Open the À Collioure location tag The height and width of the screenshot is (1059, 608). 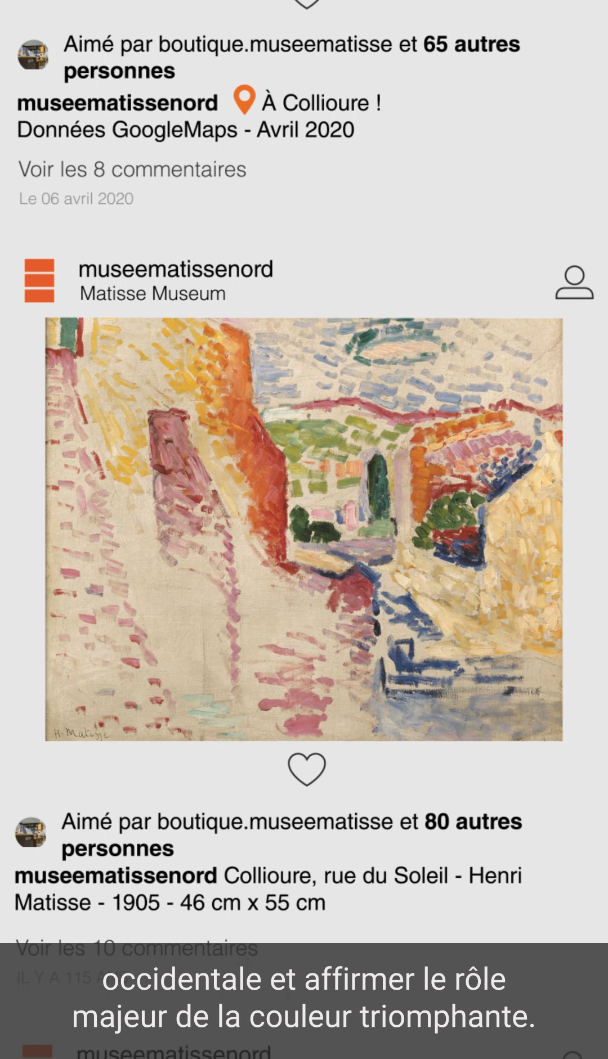coord(308,102)
